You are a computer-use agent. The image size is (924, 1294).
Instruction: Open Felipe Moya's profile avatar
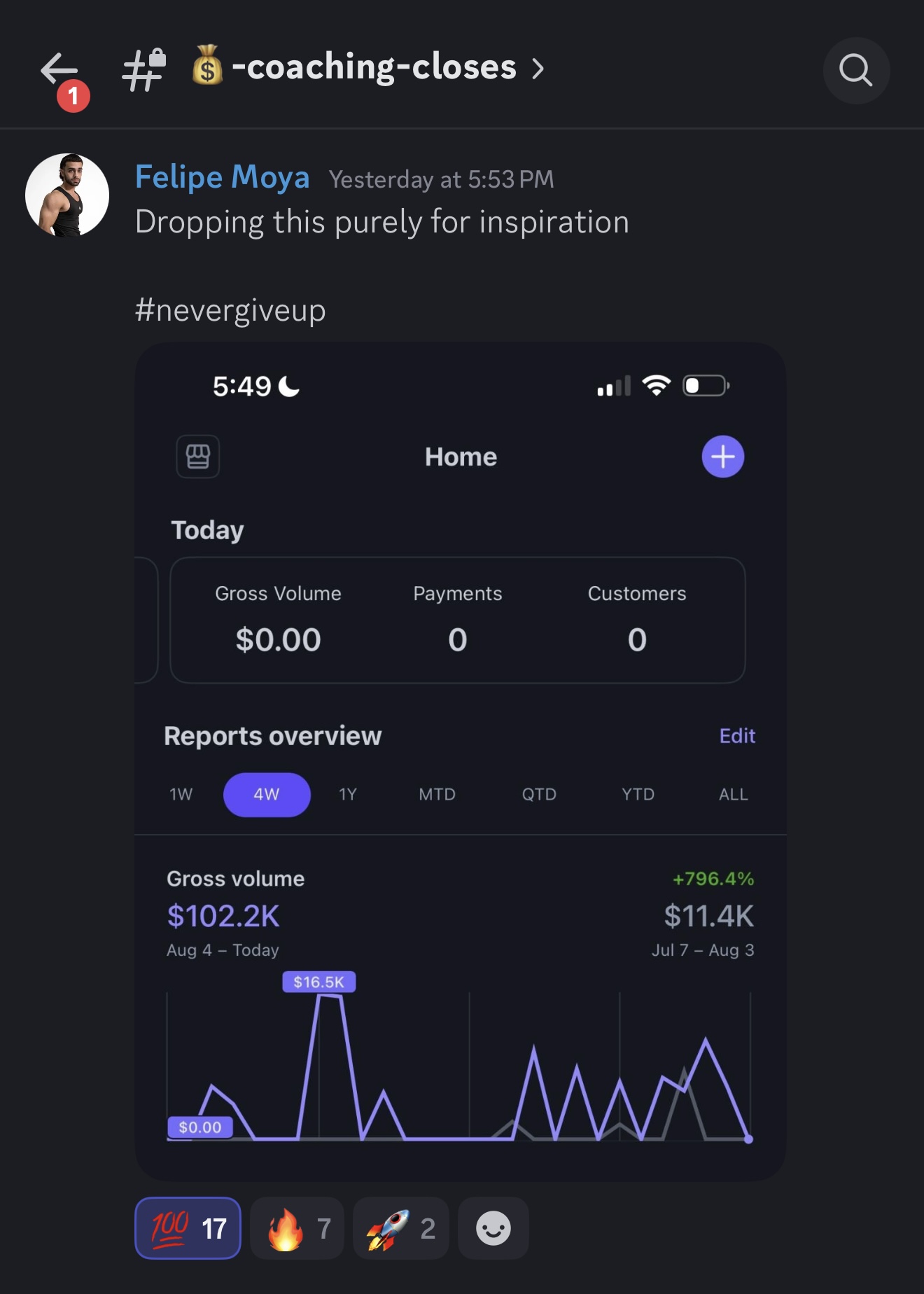pyautogui.click(x=67, y=195)
